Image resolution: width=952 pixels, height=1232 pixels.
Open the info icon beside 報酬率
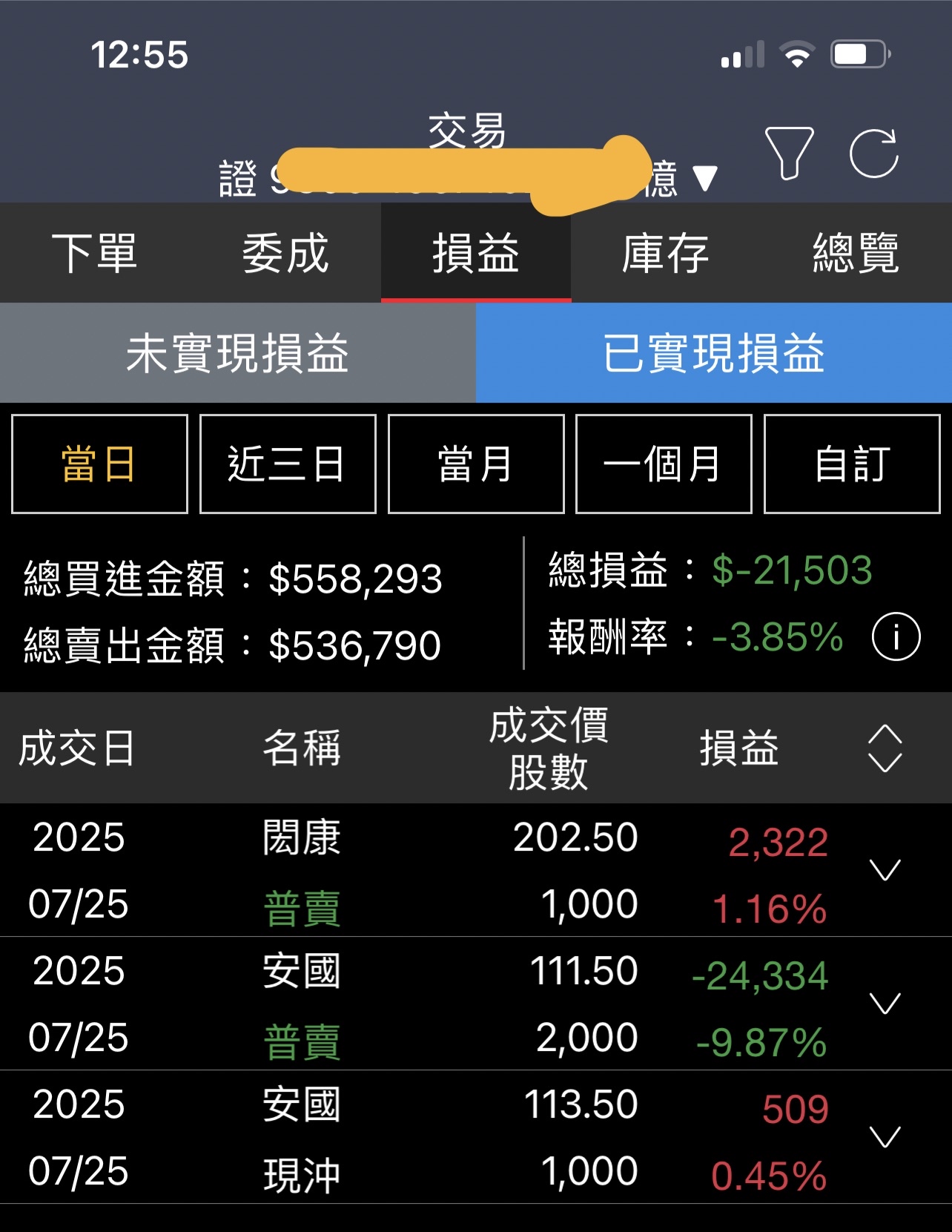click(x=896, y=636)
